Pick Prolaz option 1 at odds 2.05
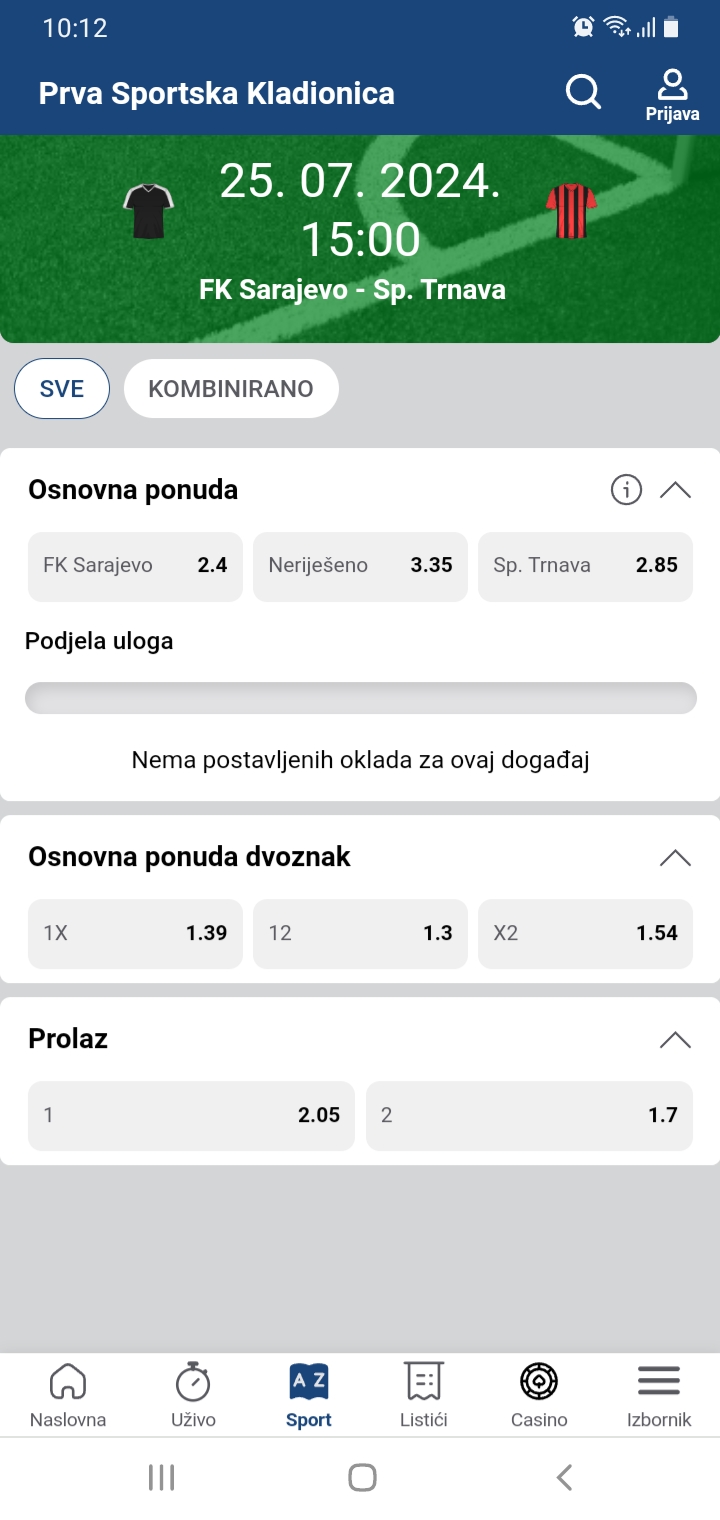 pyautogui.click(x=191, y=1116)
